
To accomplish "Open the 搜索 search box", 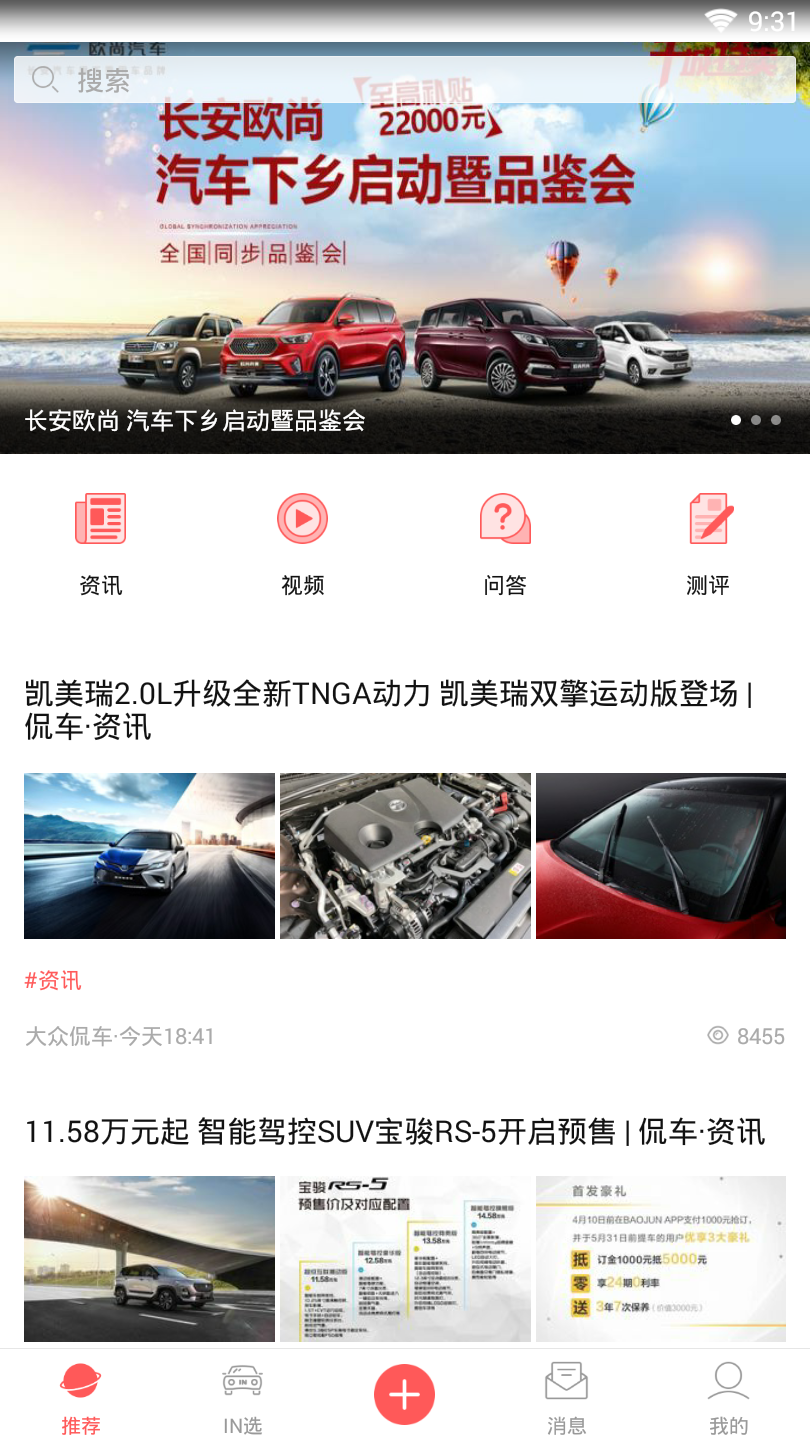I will pos(404,80).
